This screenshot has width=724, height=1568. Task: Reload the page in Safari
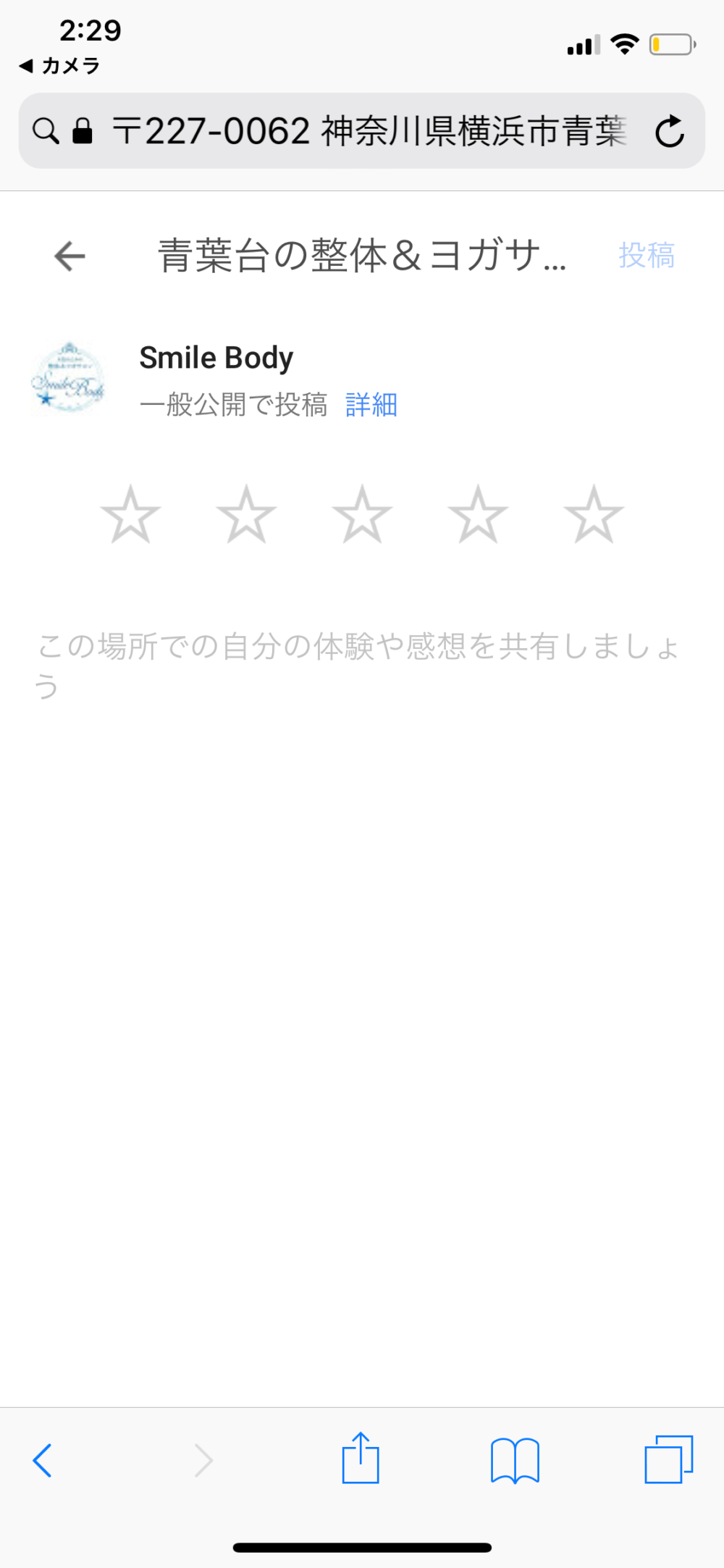pos(670,131)
